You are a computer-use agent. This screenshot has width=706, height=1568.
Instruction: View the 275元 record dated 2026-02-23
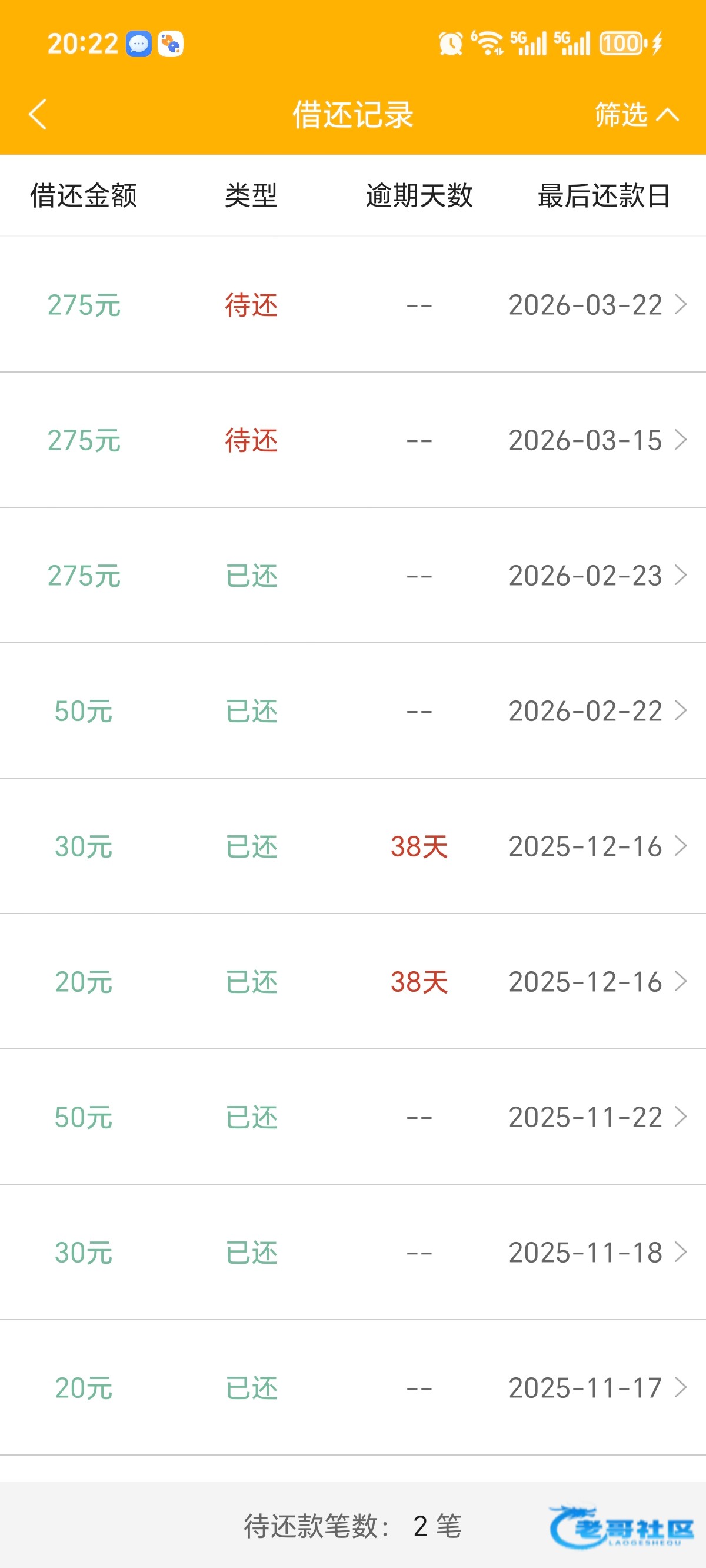tap(353, 575)
